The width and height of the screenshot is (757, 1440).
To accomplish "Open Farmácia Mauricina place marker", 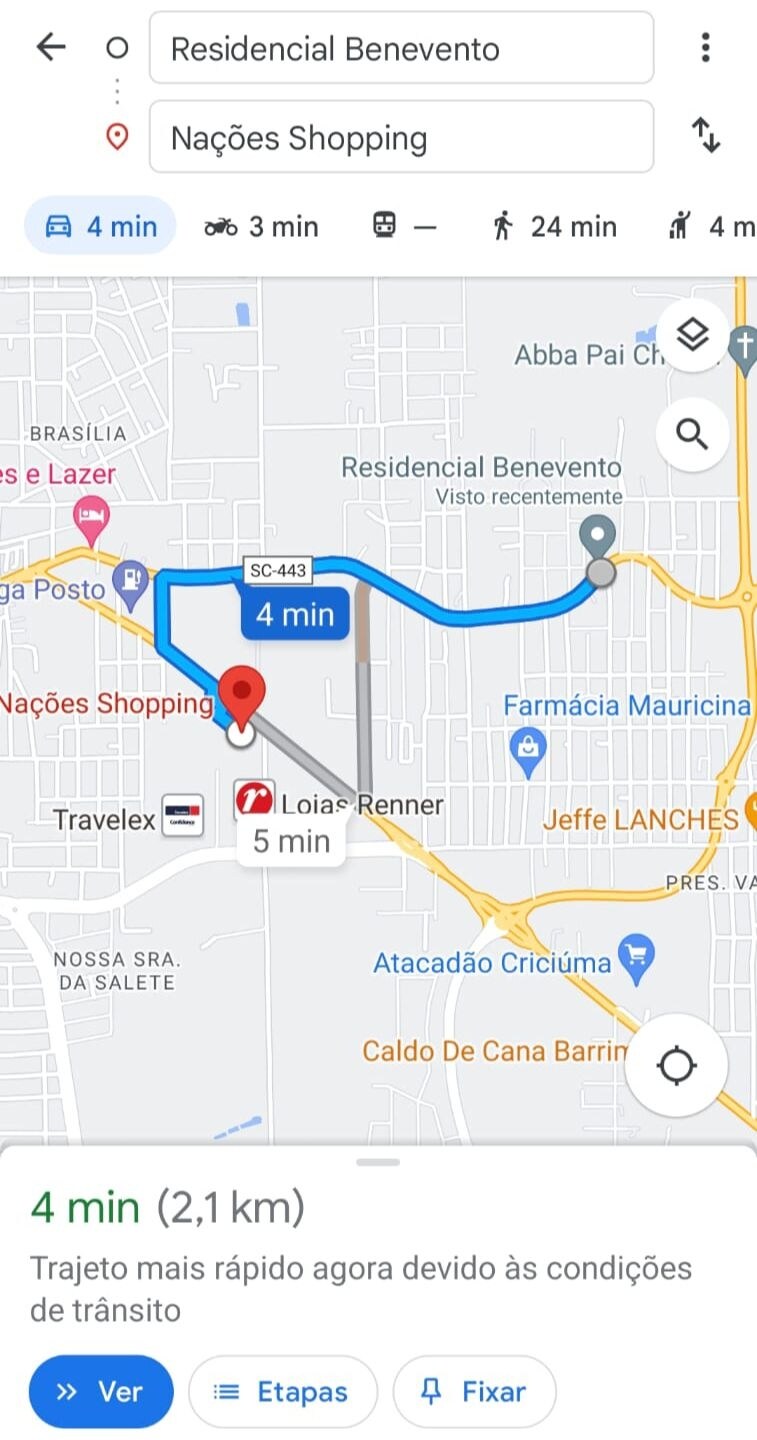I will click(x=527, y=745).
